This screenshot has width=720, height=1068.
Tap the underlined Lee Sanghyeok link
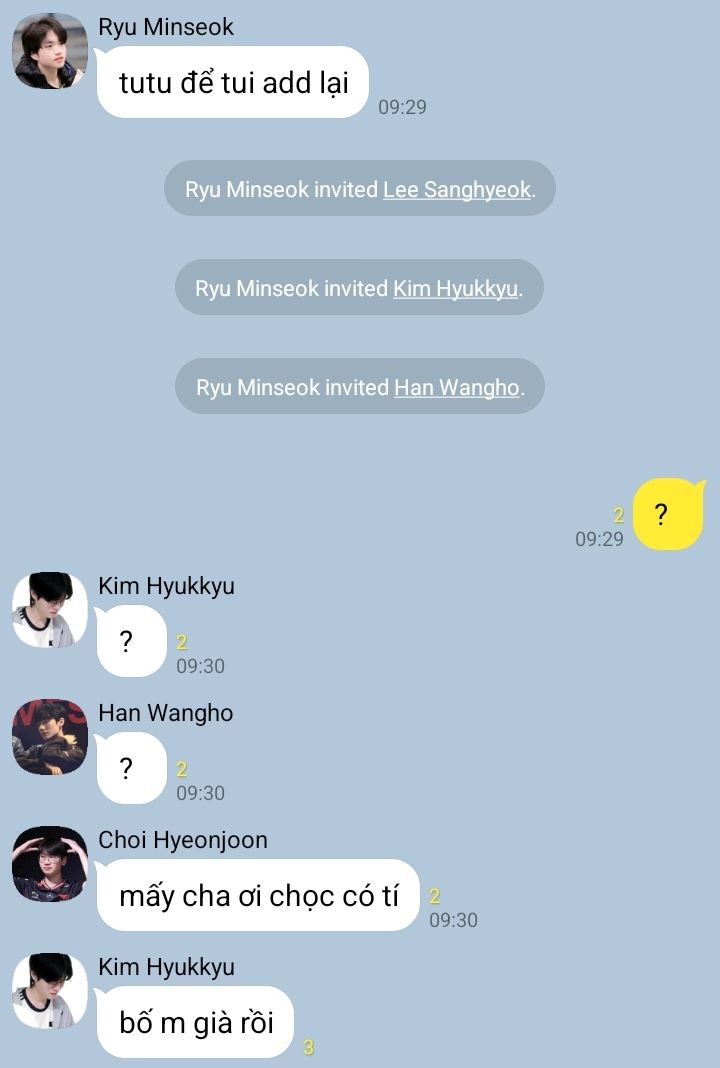coord(456,189)
